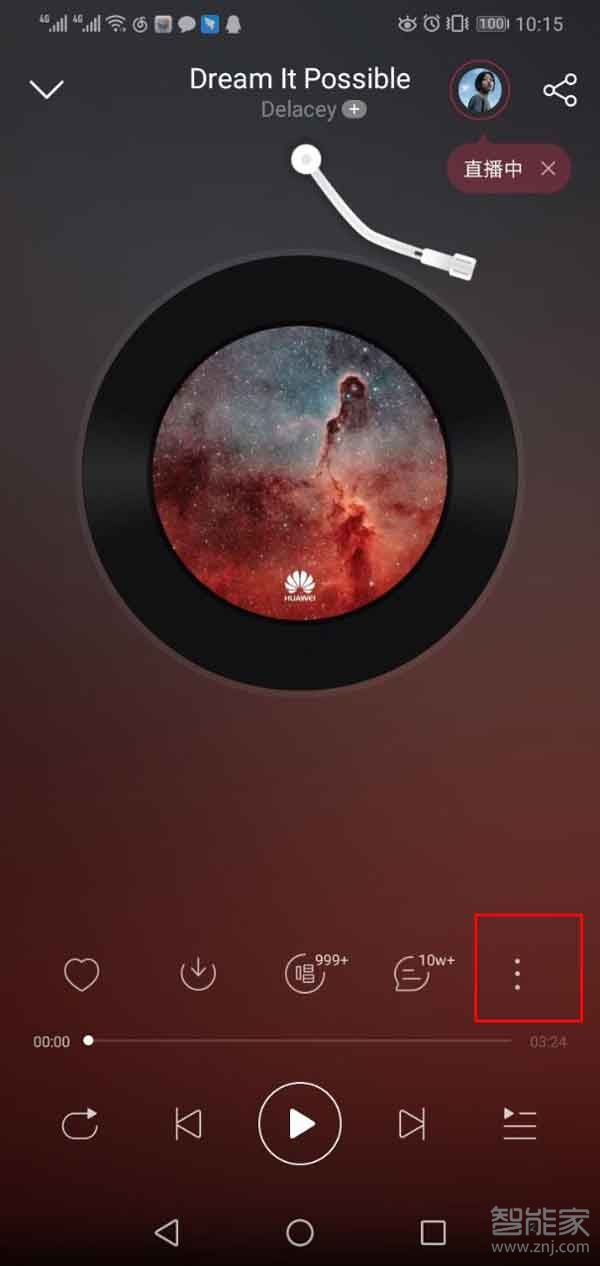Dismiss the 直播中 bubble

coord(548,169)
